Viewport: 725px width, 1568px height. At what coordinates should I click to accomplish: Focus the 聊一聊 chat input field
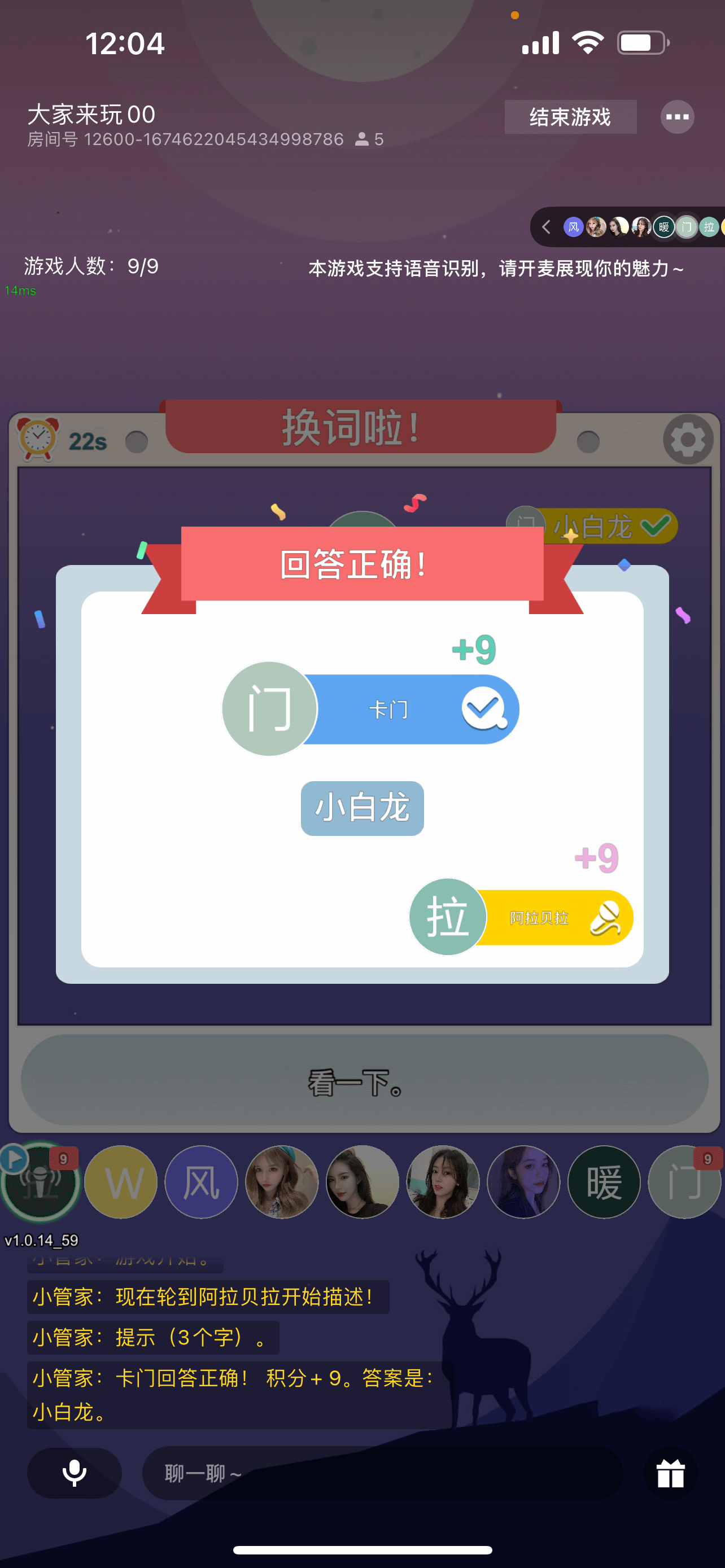coord(382,1473)
